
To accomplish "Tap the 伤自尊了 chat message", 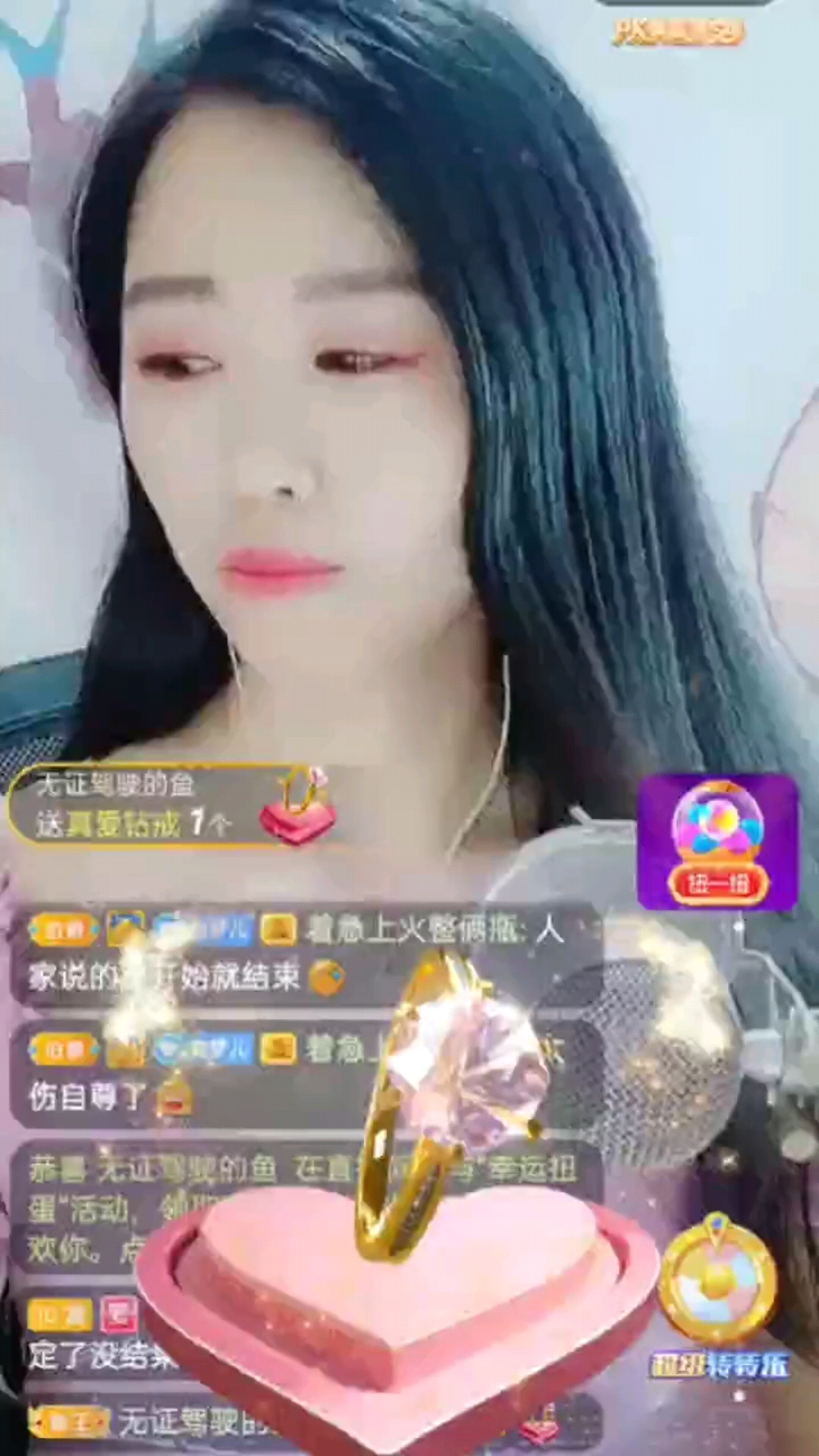I will (x=87, y=1097).
